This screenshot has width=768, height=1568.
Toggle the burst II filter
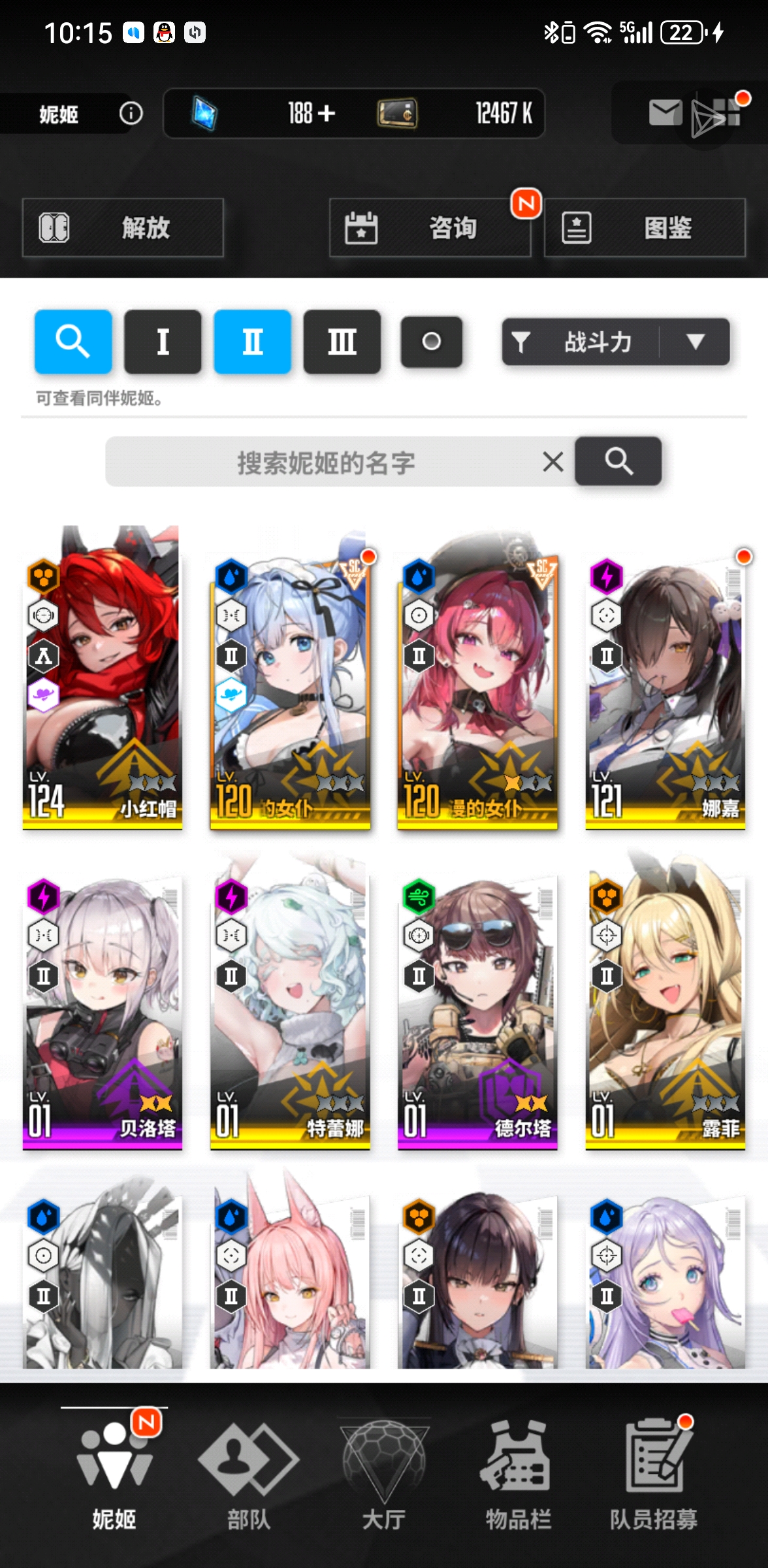pyautogui.click(x=253, y=342)
